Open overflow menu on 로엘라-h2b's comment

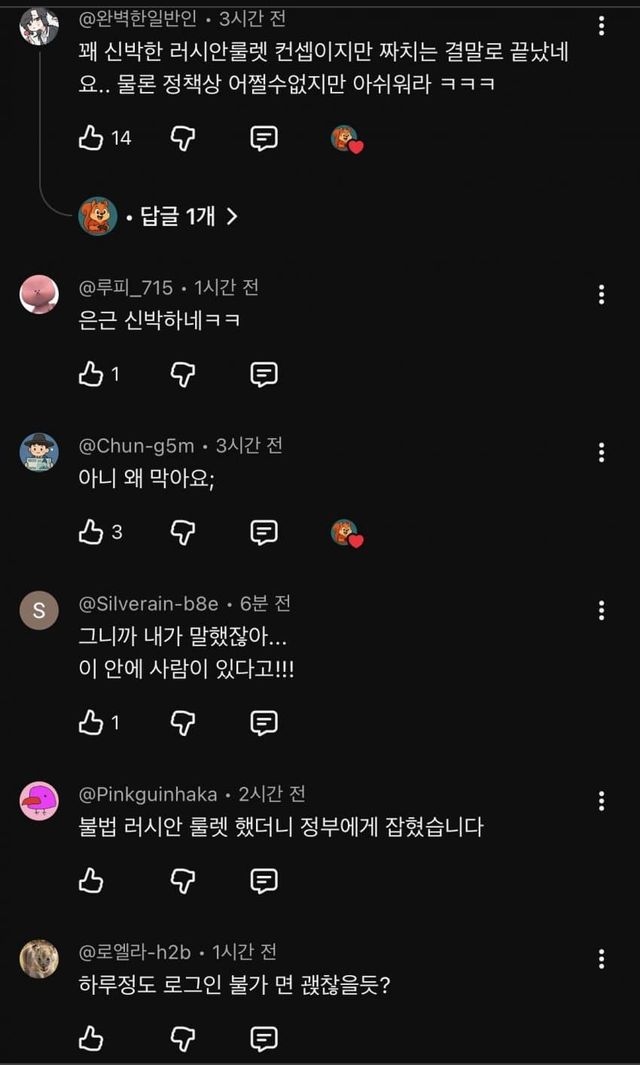[x=601, y=958]
